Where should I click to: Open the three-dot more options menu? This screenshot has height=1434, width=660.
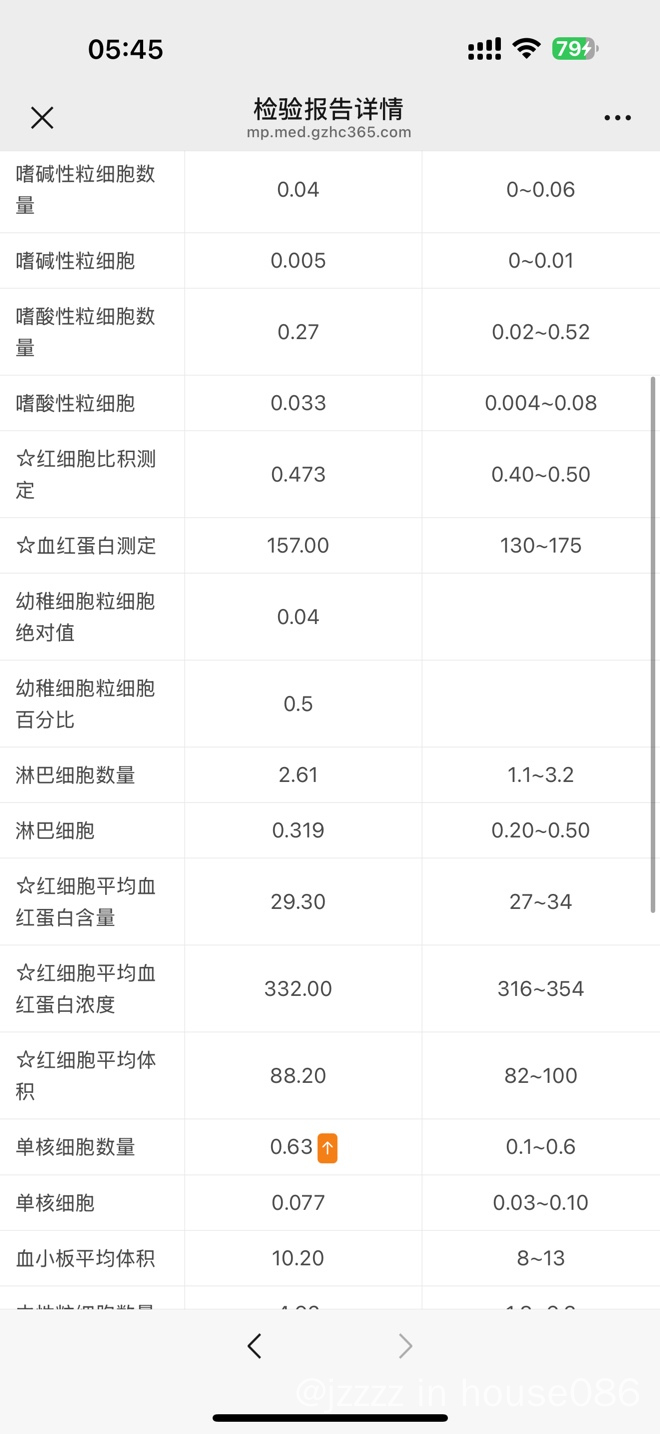click(x=617, y=118)
